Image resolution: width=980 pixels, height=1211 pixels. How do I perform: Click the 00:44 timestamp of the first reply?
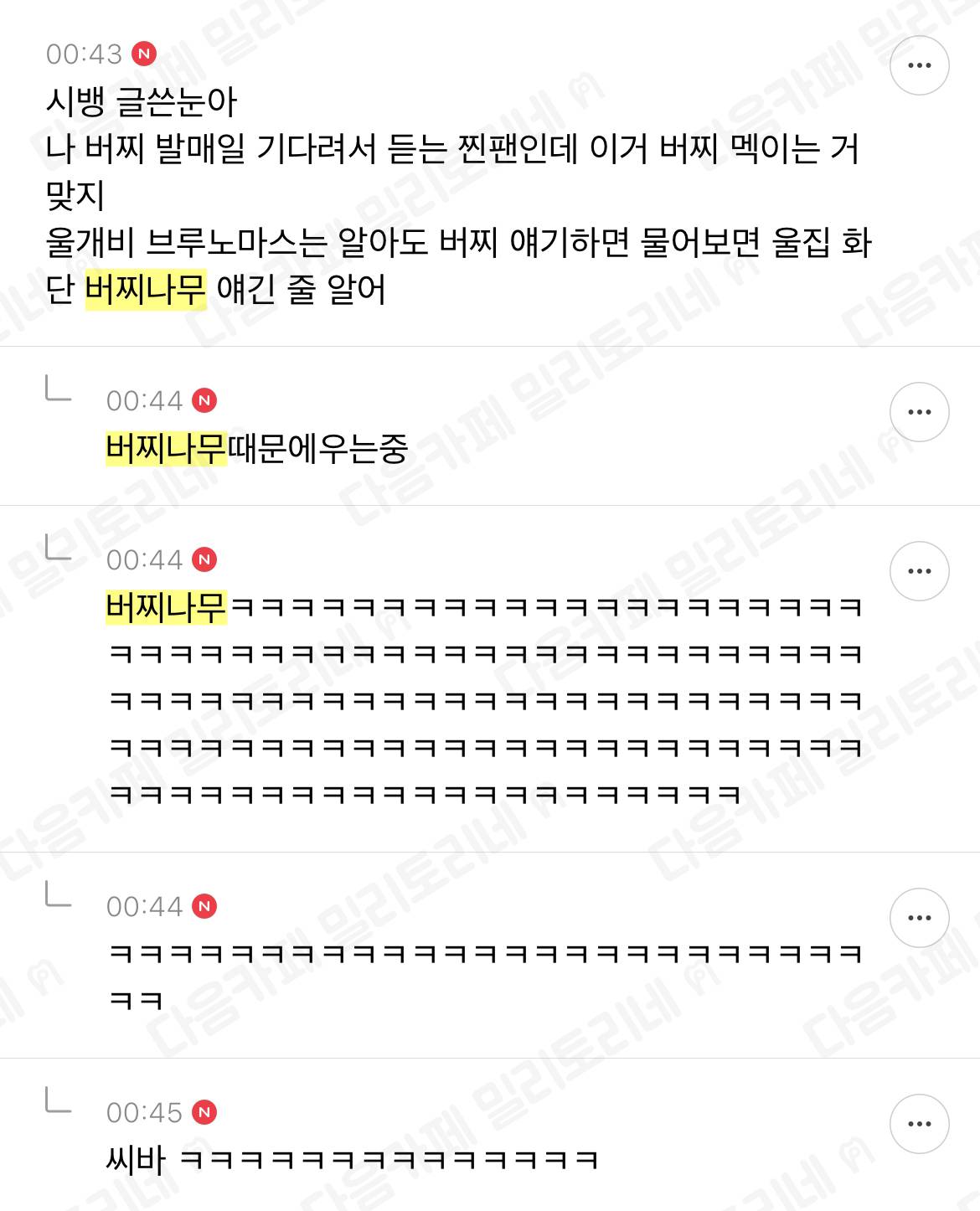[147, 402]
